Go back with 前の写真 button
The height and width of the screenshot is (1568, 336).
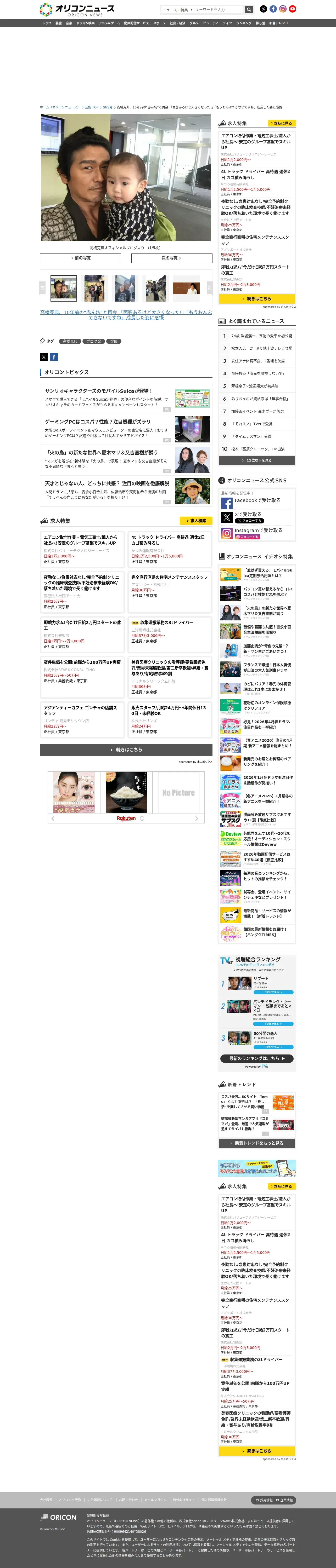(81, 258)
